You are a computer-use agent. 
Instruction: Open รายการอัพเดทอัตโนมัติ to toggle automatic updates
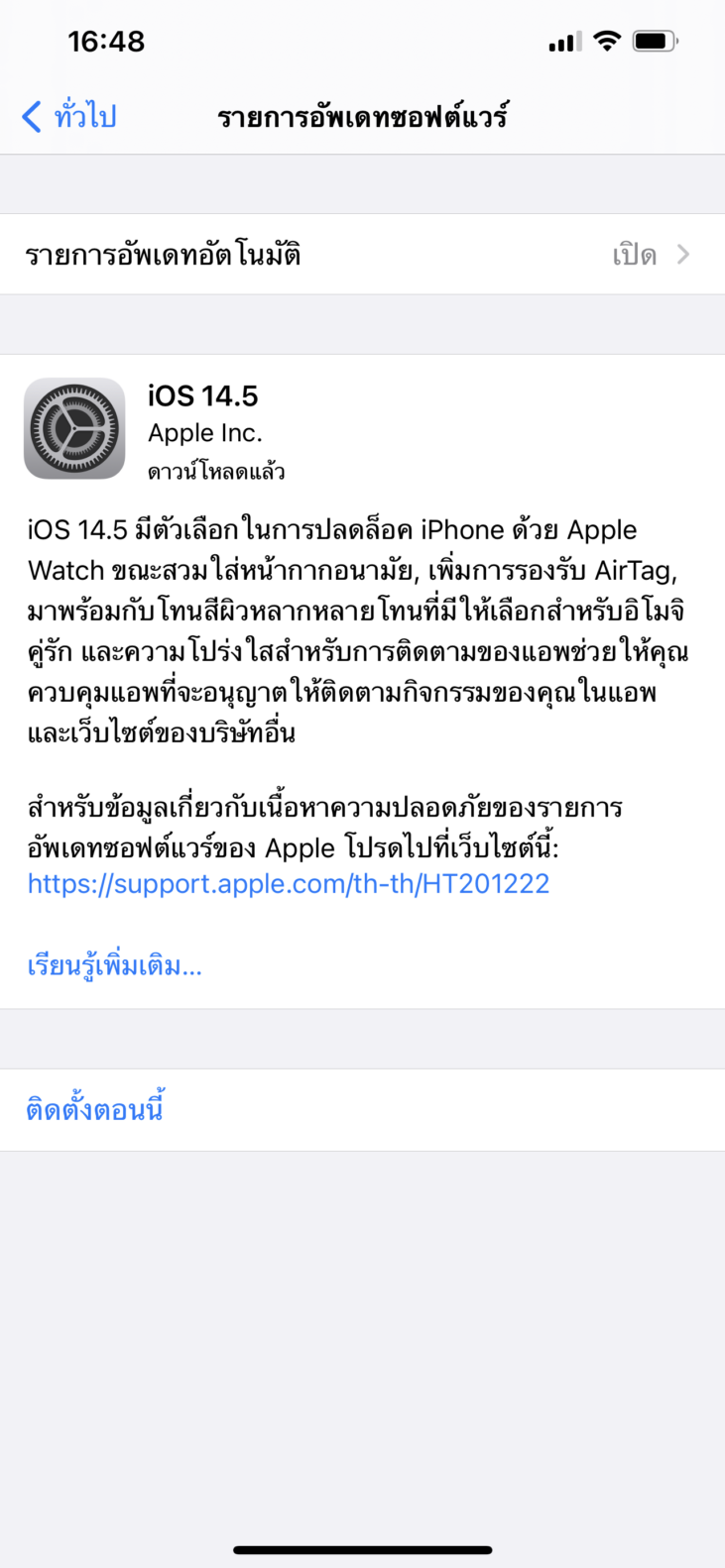(362, 254)
